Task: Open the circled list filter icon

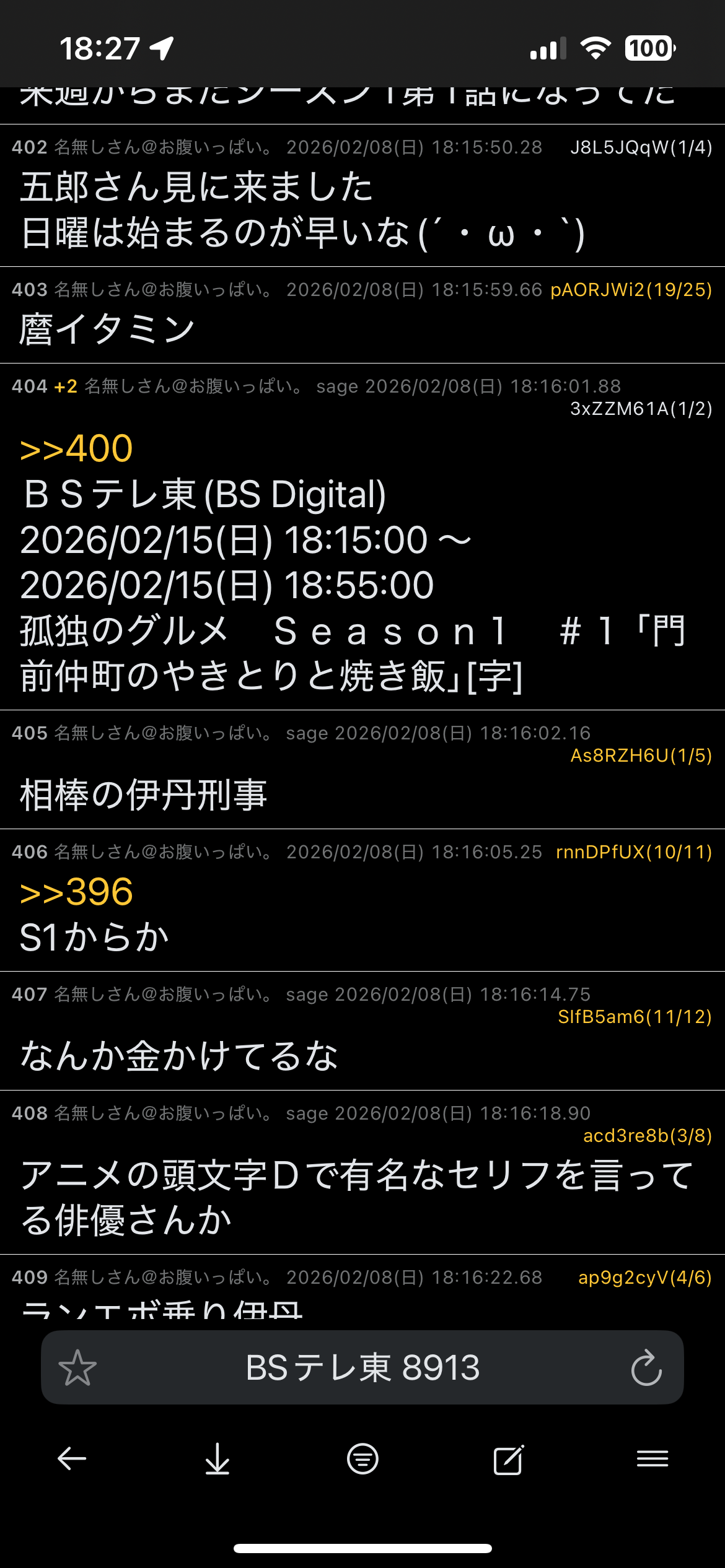Action: [362, 1459]
